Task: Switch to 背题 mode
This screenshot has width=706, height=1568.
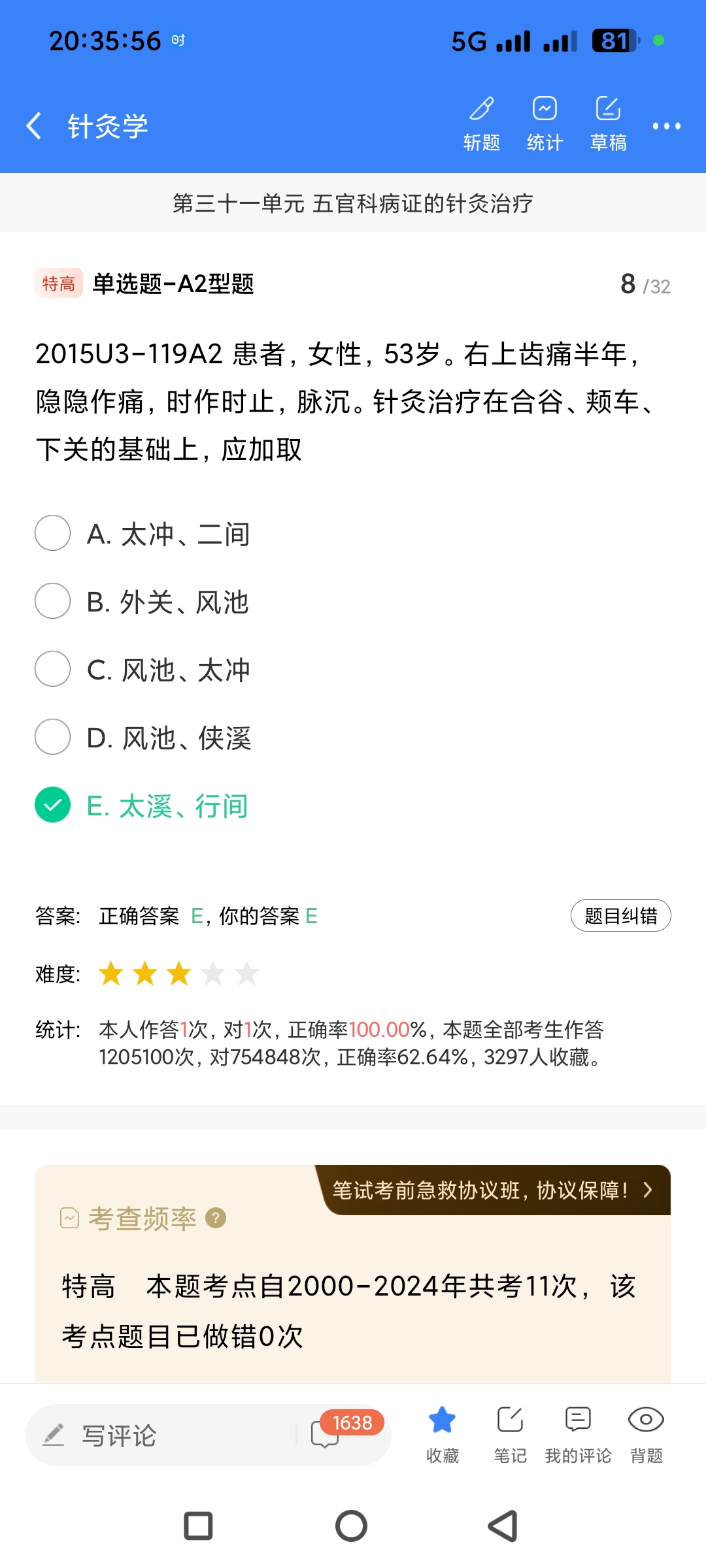Action: [646, 1434]
